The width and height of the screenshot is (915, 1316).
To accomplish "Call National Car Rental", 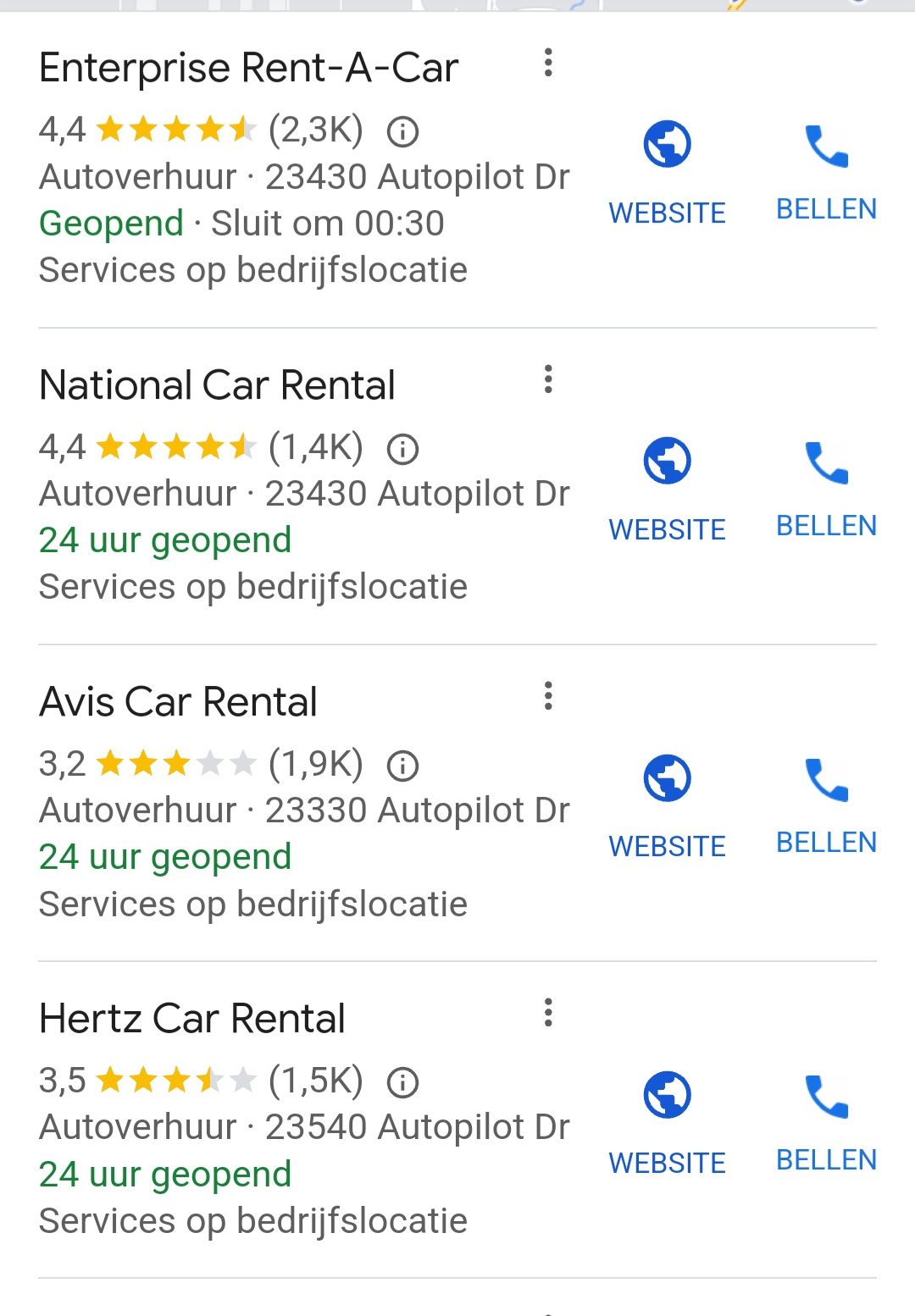I will 826,487.
